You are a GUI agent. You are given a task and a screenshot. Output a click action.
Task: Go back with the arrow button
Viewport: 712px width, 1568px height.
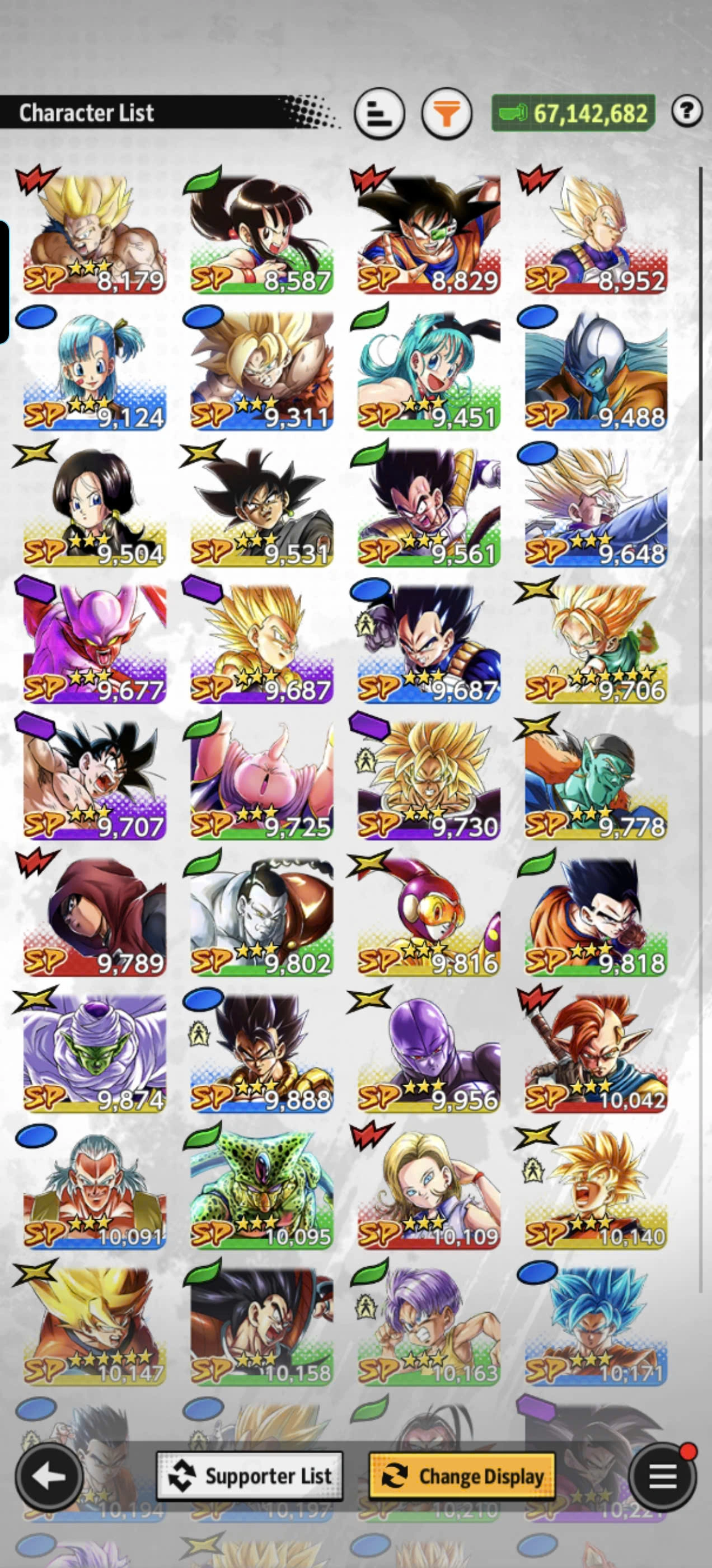[x=49, y=1476]
